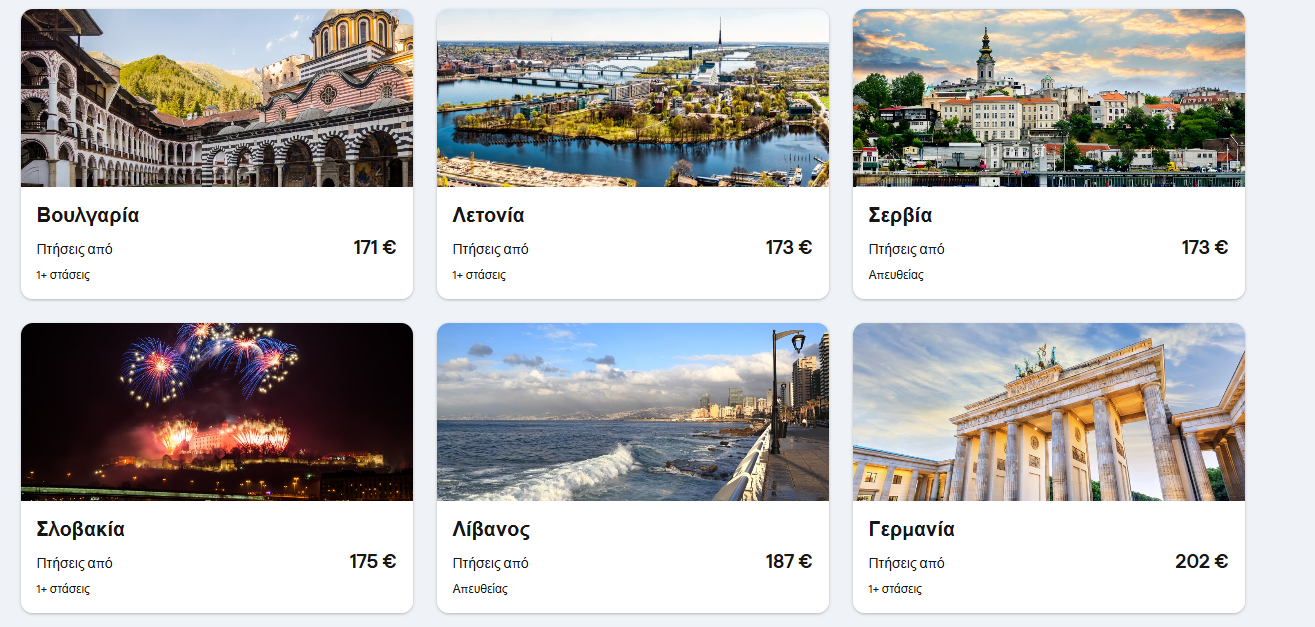Screen dimensions: 1315x627
Task: View flights to Σερβία
Action: coord(1048,154)
